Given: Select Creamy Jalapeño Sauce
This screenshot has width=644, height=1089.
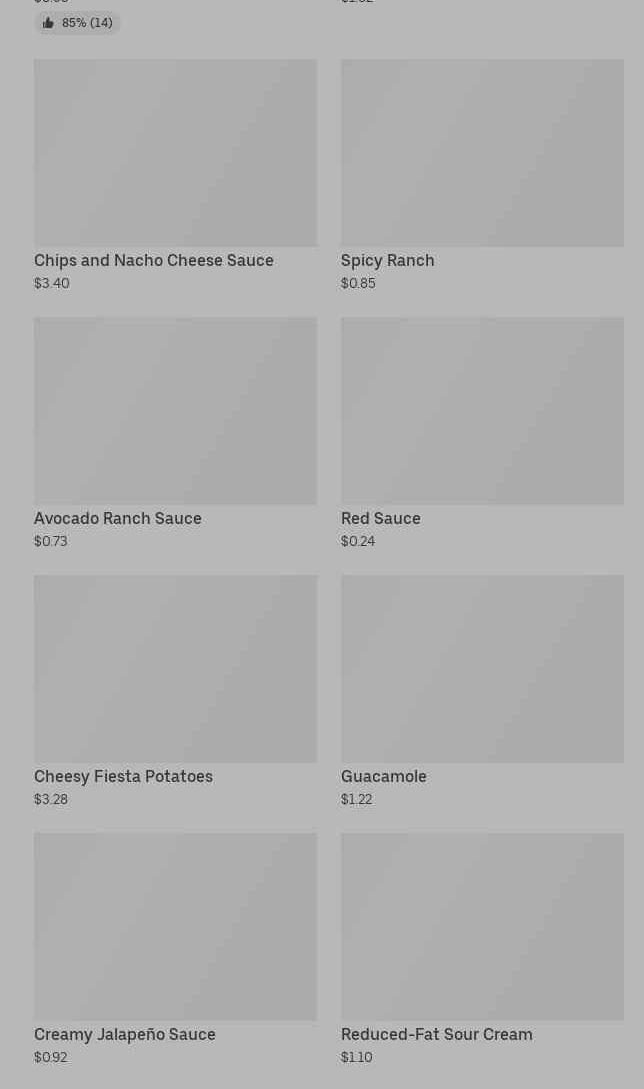Looking at the screenshot, I should click(x=175, y=949).
